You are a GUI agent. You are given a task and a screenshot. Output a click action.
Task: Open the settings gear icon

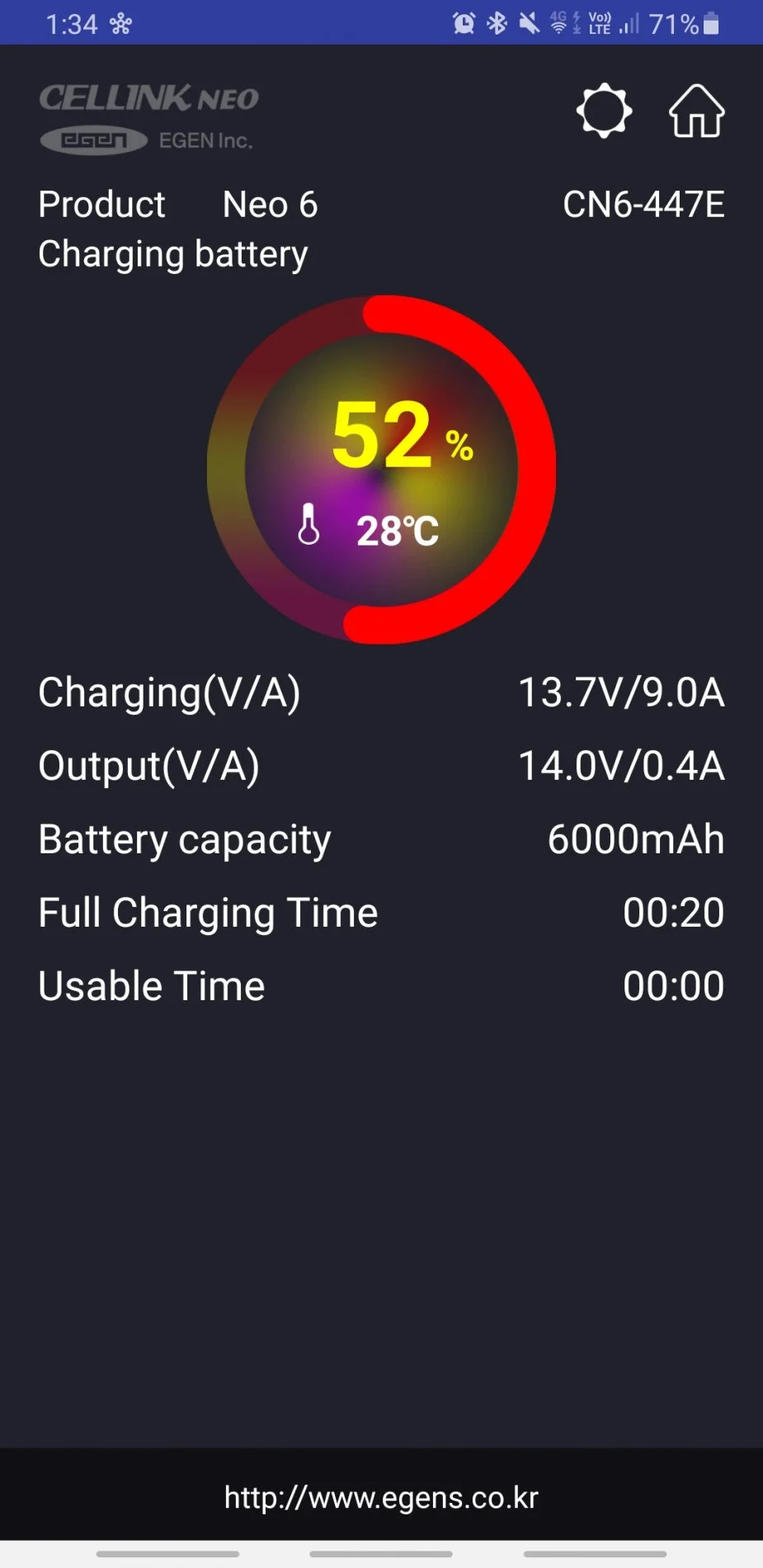(604, 111)
